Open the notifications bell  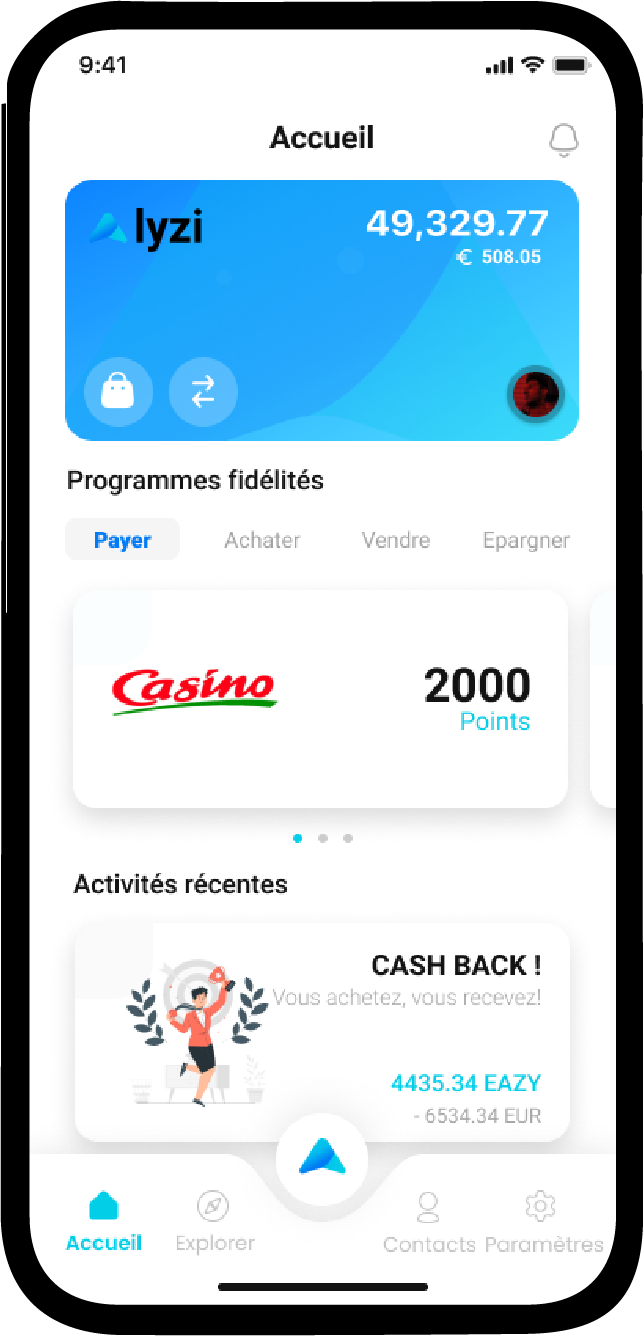(x=564, y=140)
